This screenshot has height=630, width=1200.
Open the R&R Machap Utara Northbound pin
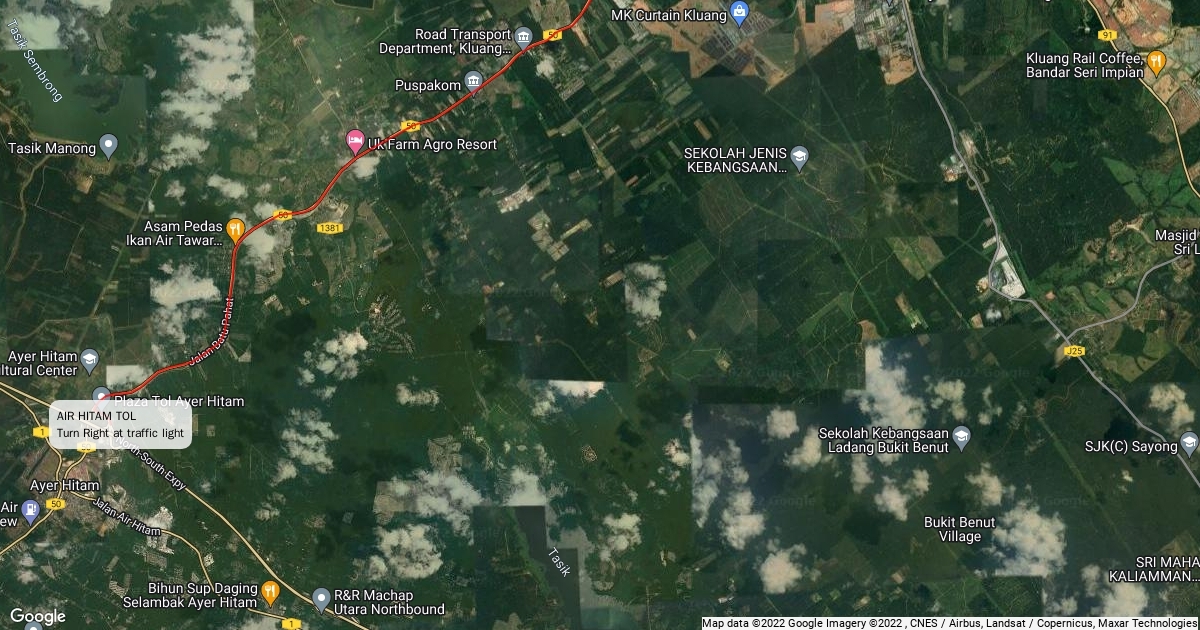[321, 599]
